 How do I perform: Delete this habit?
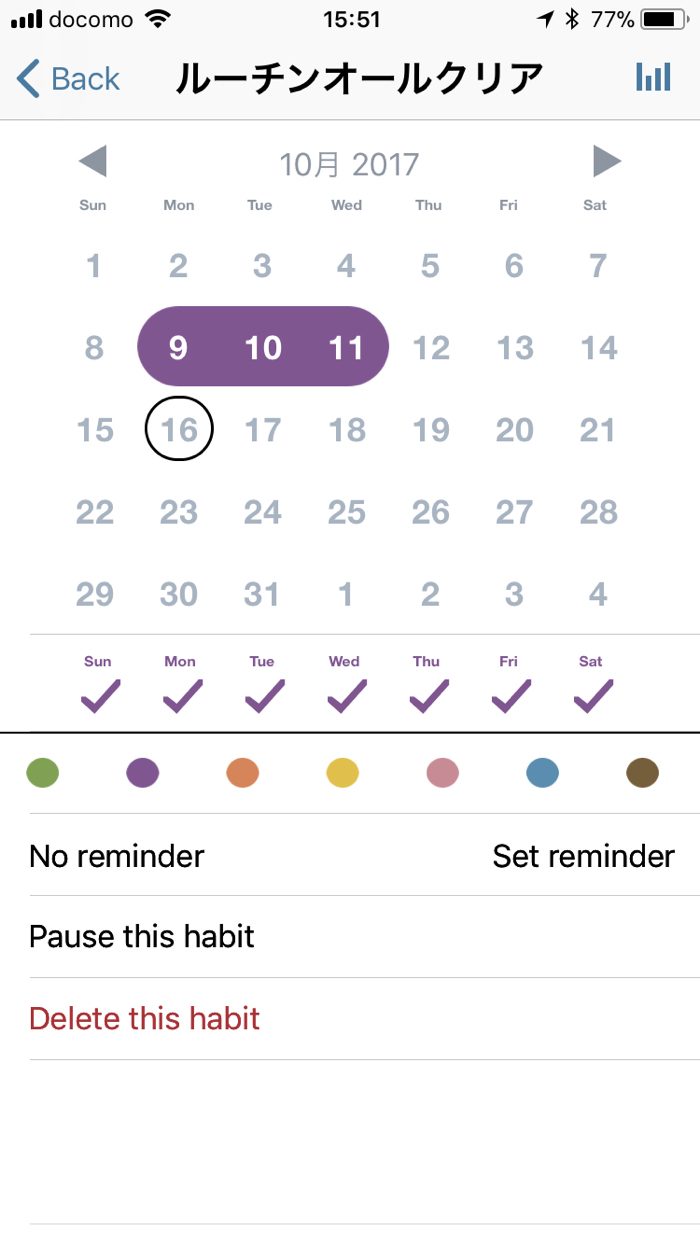(145, 1019)
